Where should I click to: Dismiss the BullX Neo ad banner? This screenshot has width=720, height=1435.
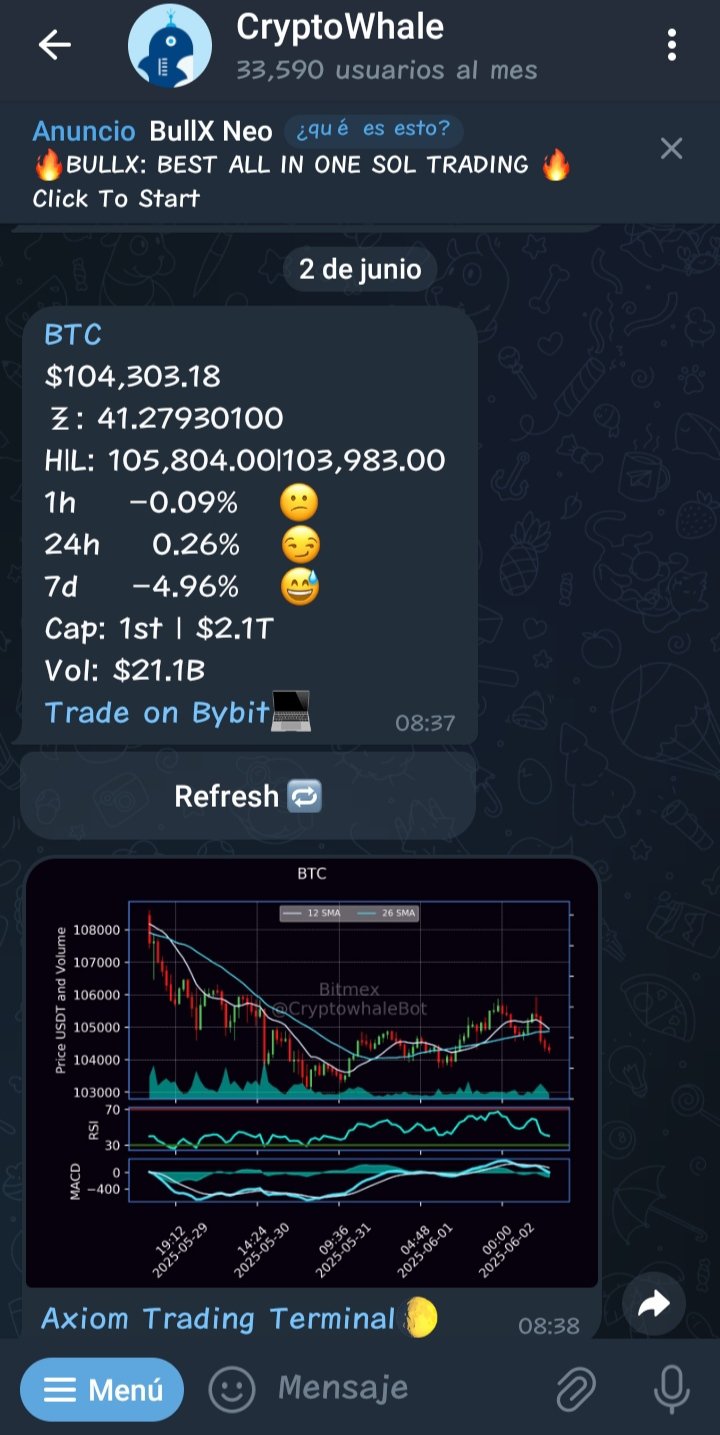click(671, 149)
